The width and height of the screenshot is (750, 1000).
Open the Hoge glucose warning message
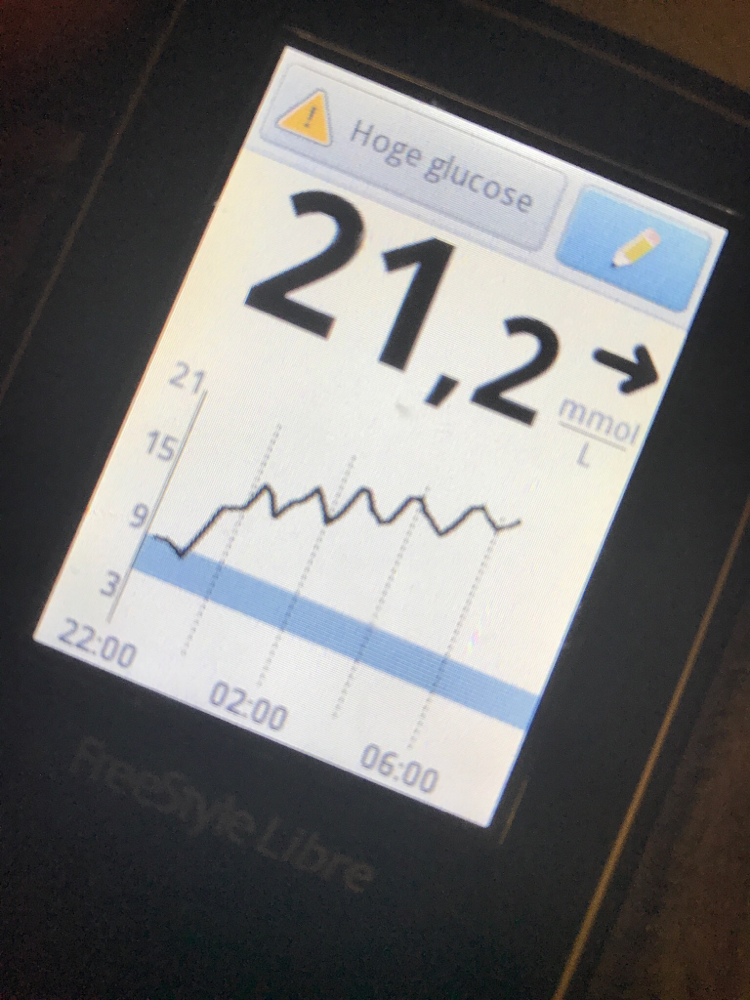point(410,166)
